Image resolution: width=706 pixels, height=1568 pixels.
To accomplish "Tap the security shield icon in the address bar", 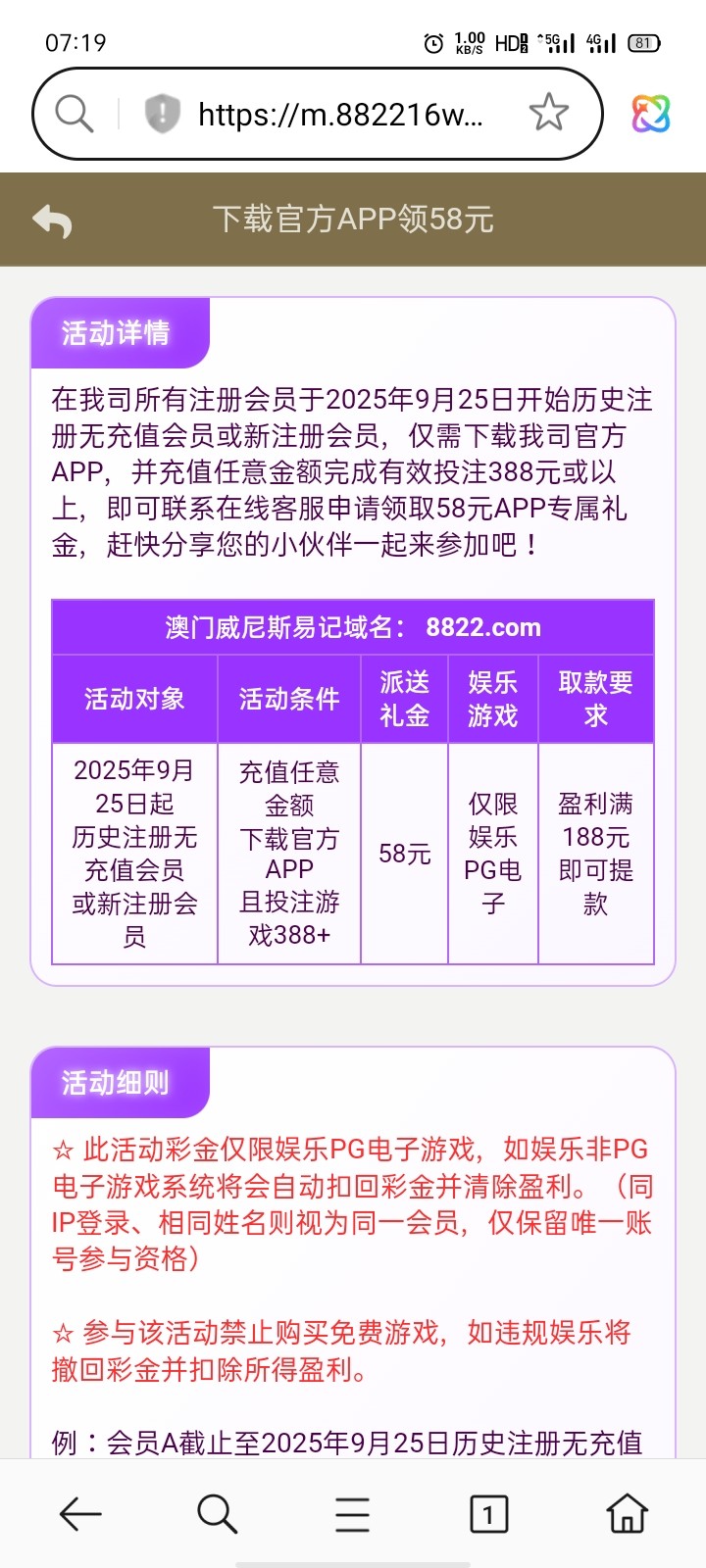I will tap(160, 113).
